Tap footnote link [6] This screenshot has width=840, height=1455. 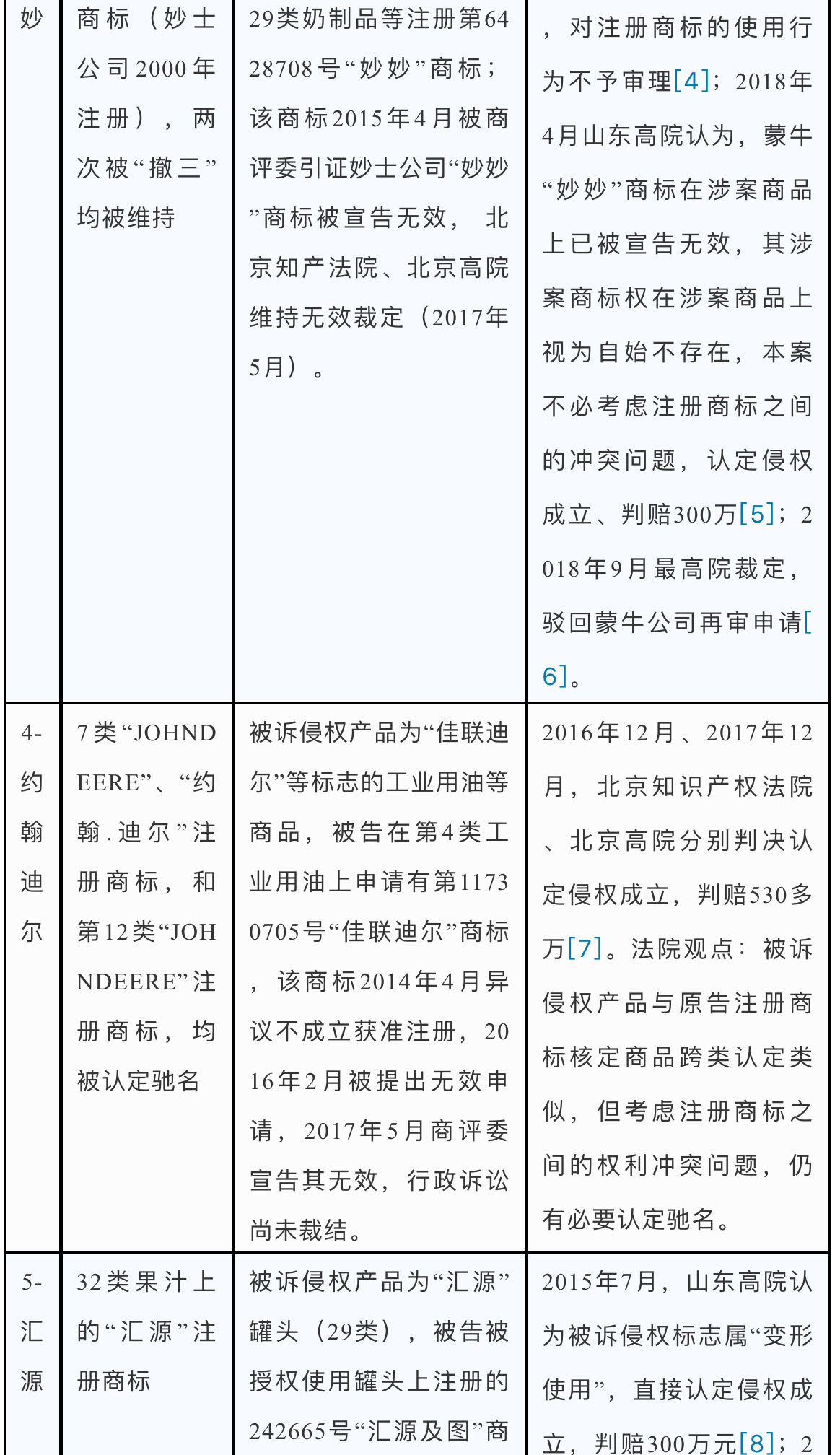(554, 676)
